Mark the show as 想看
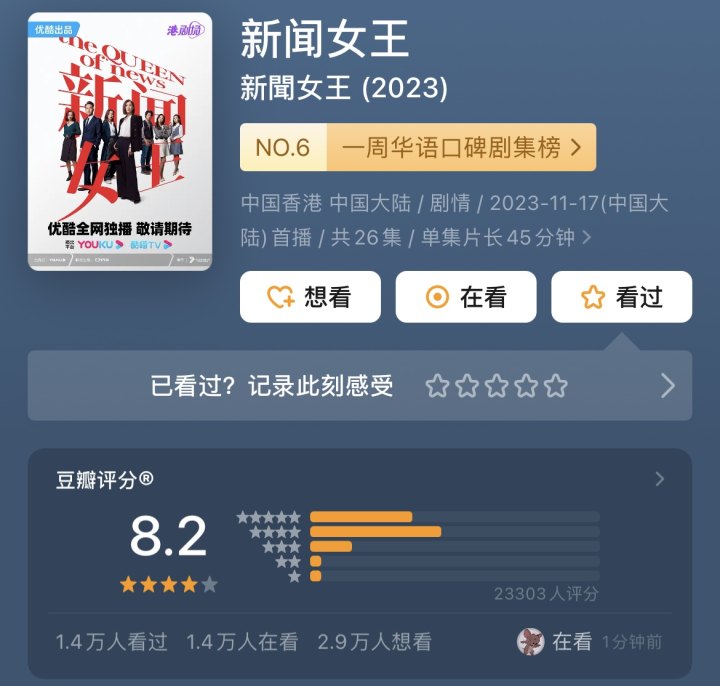720x686 pixels. (310, 297)
